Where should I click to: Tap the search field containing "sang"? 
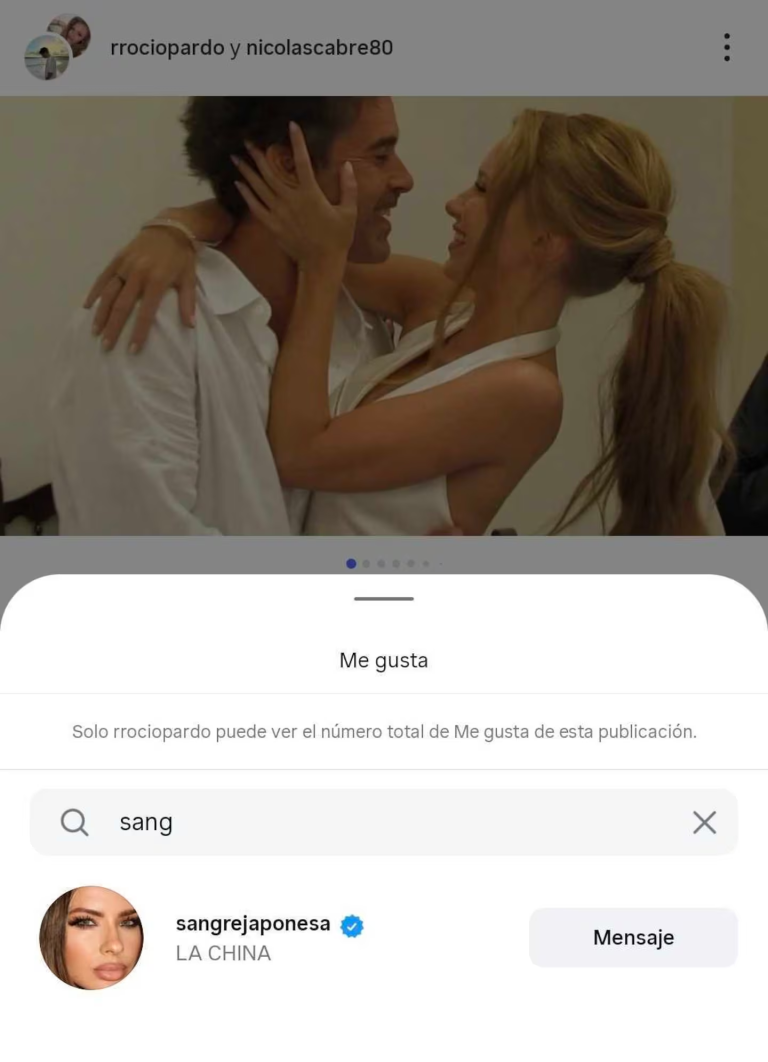pyautogui.click(x=380, y=822)
